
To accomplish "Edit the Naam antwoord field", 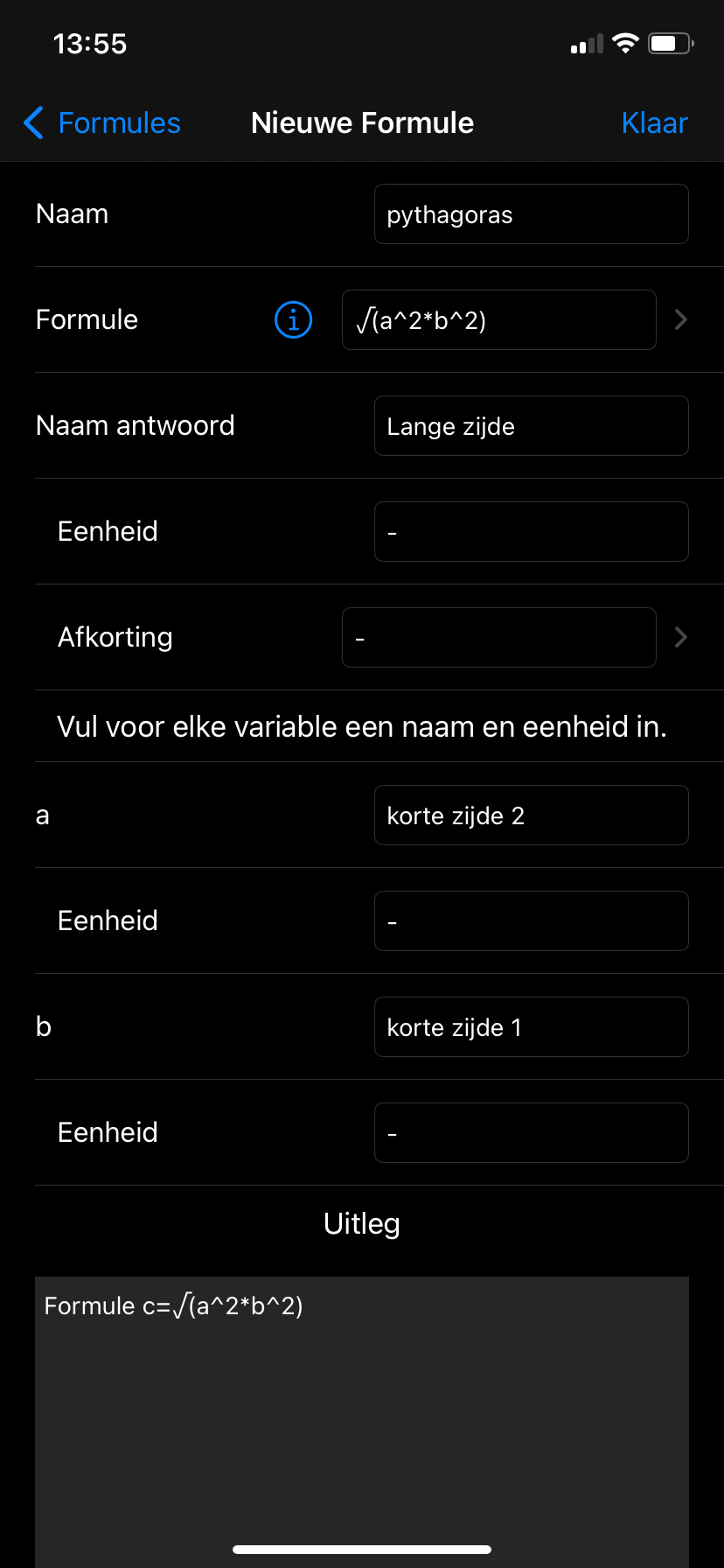I will click(531, 426).
